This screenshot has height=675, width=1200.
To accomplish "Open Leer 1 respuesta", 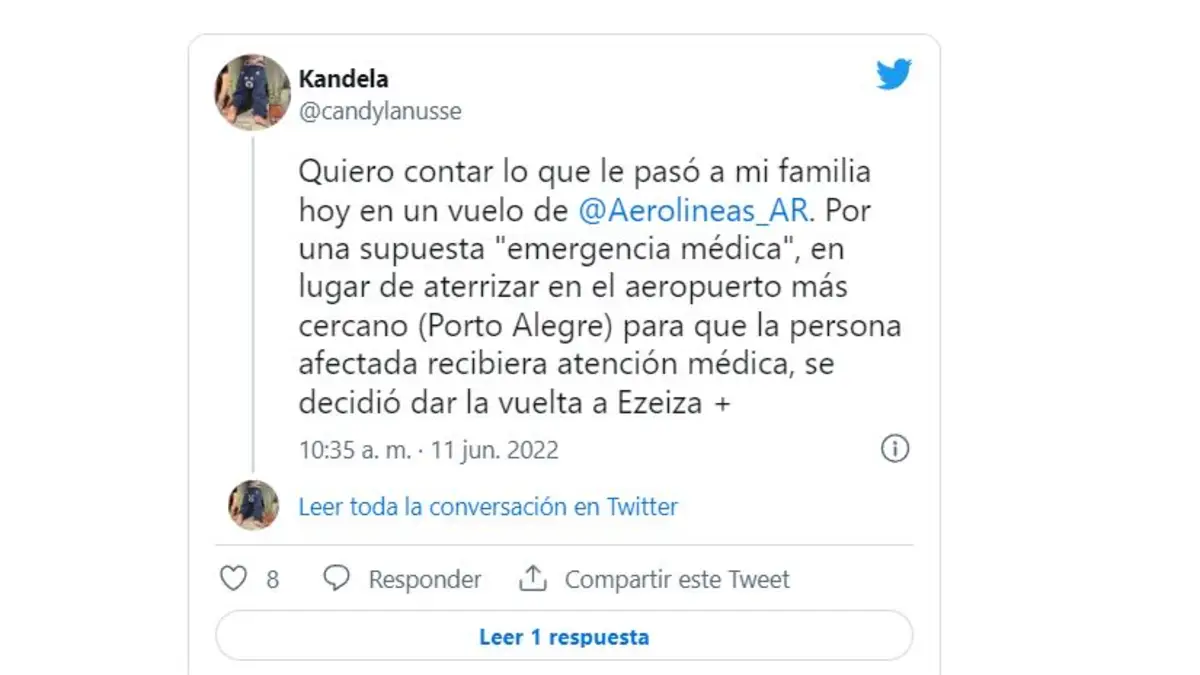I will 564,637.
